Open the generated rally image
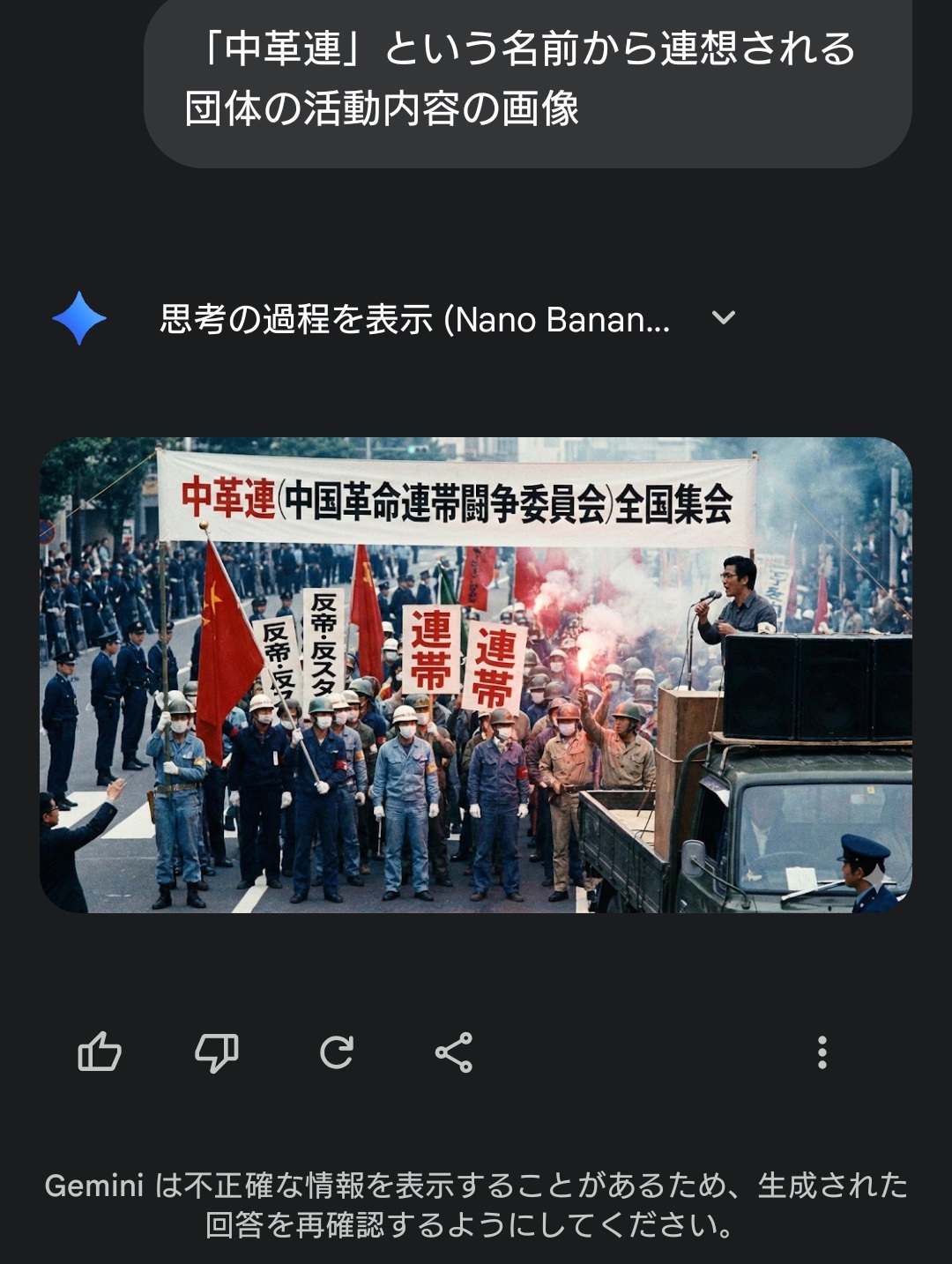Screen dimensions: 952x1264 point(476,674)
